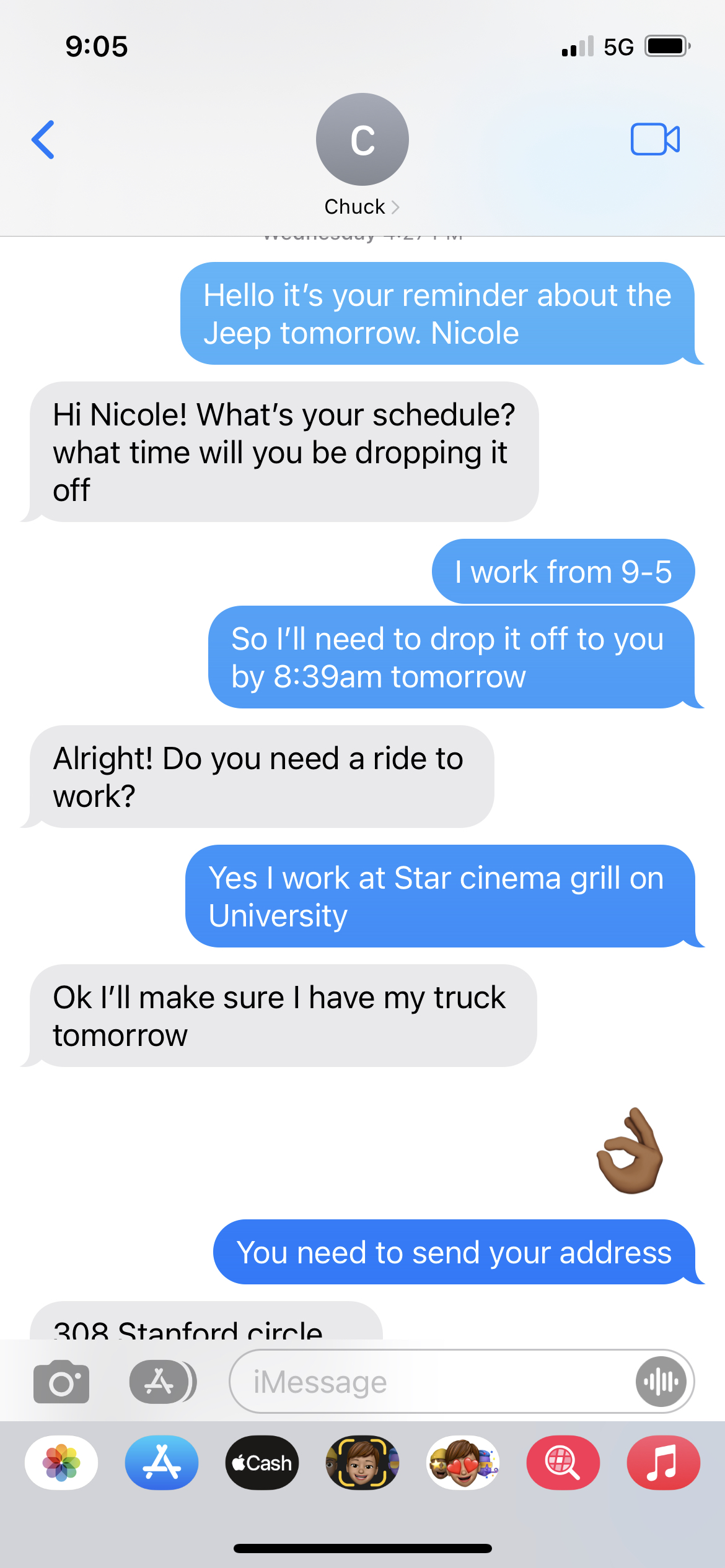Open Apple Cash in the app drawer
This screenshot has height=1568, width=725.
click(x=261, y=1463)
